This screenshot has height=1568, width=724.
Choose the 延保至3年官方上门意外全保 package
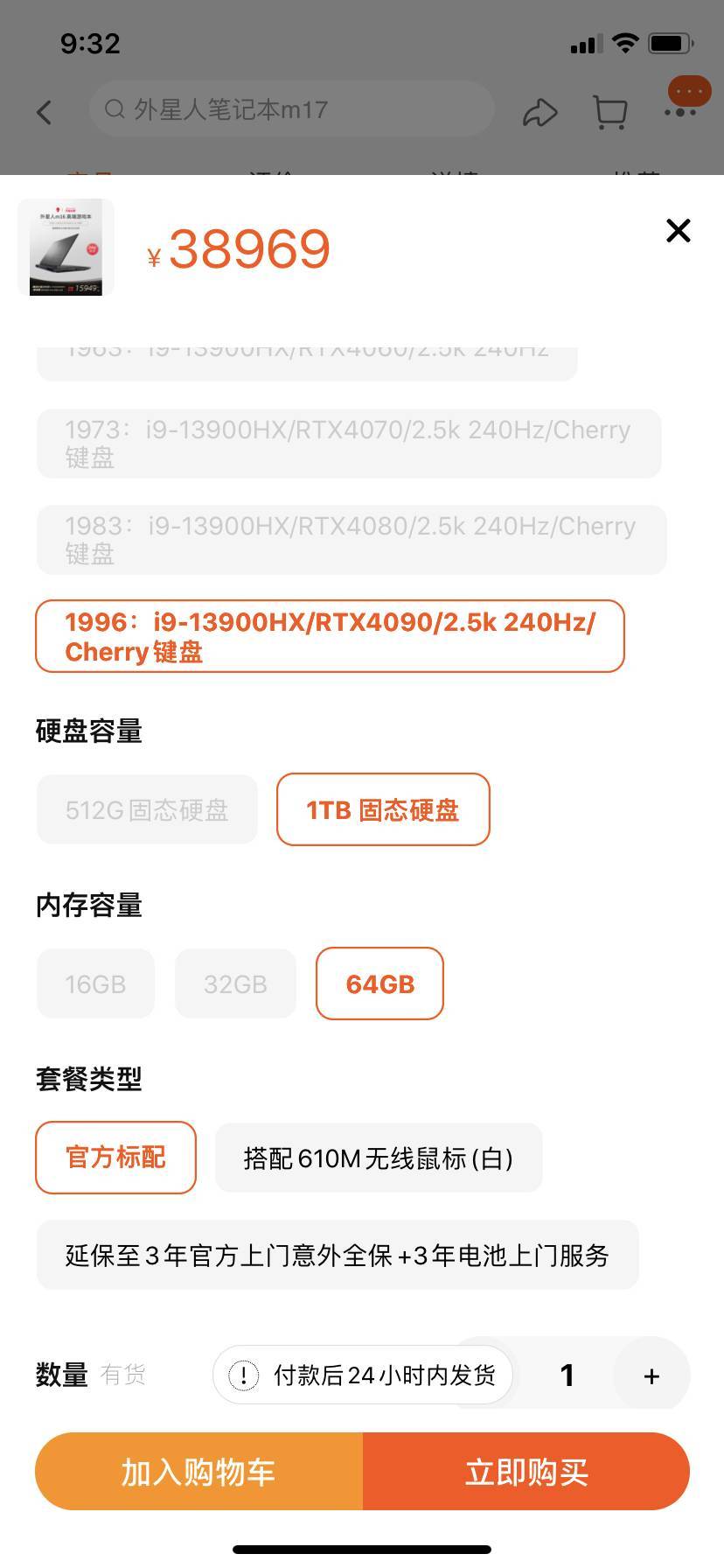pyautogui.click(x=338, y=1255)
